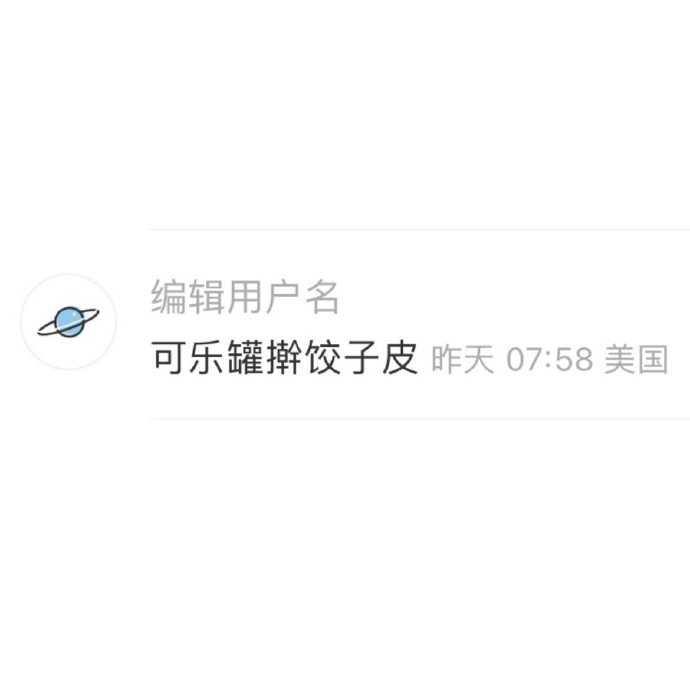The height and width of the screenshot is (690, 690).
Task: Reply to the comment 可乐罐擀饺子皮
Action: pyautogui.click(x=284, y=358)
